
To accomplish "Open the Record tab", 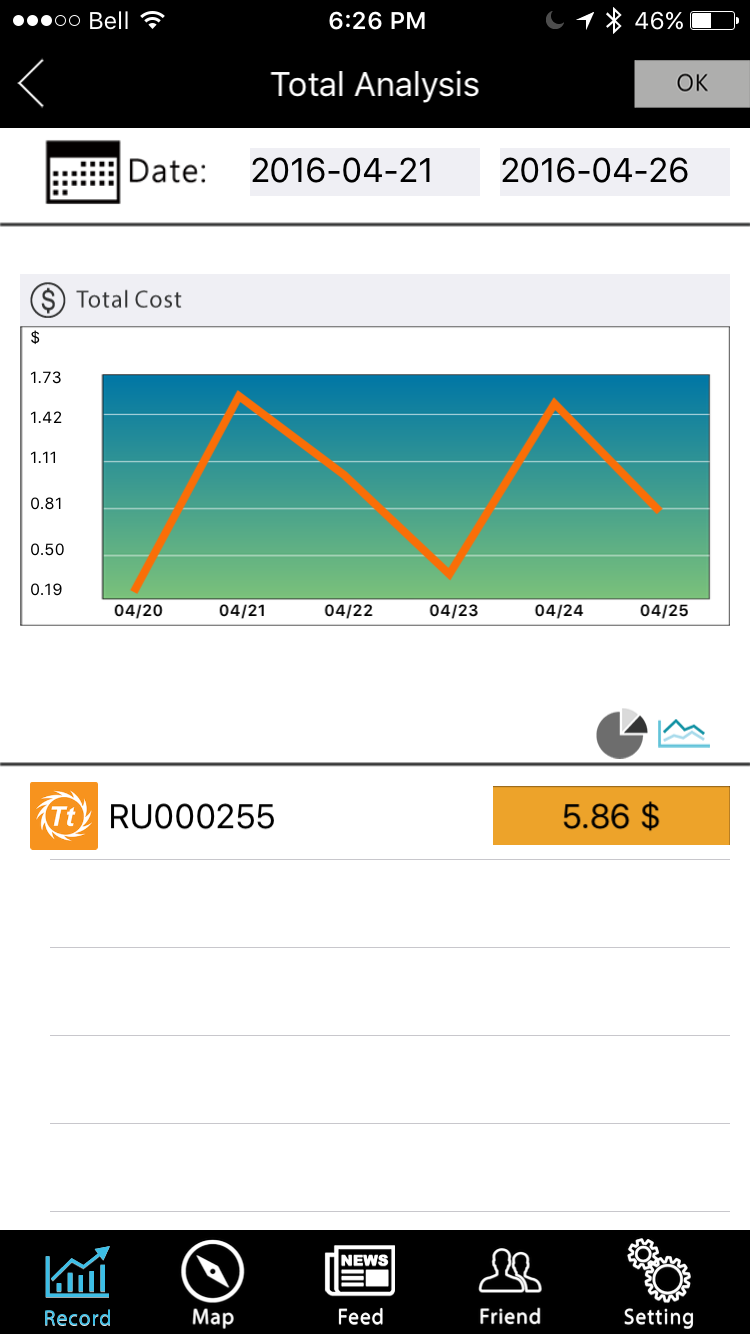I will coord(77,1283).
